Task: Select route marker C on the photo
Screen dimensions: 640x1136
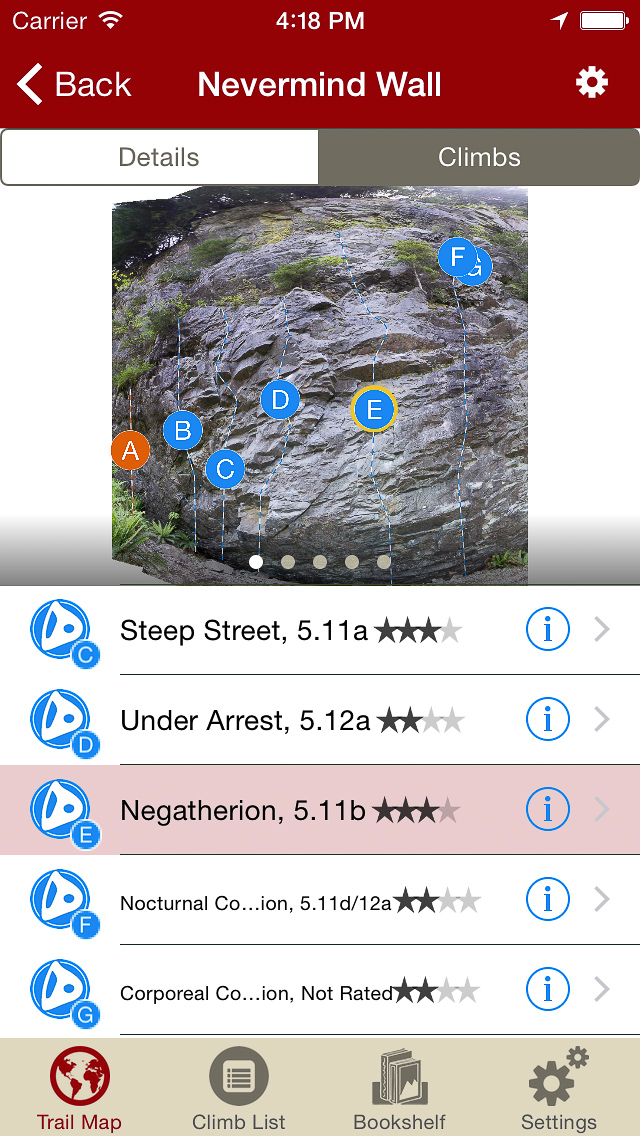Action: [225, 468]
